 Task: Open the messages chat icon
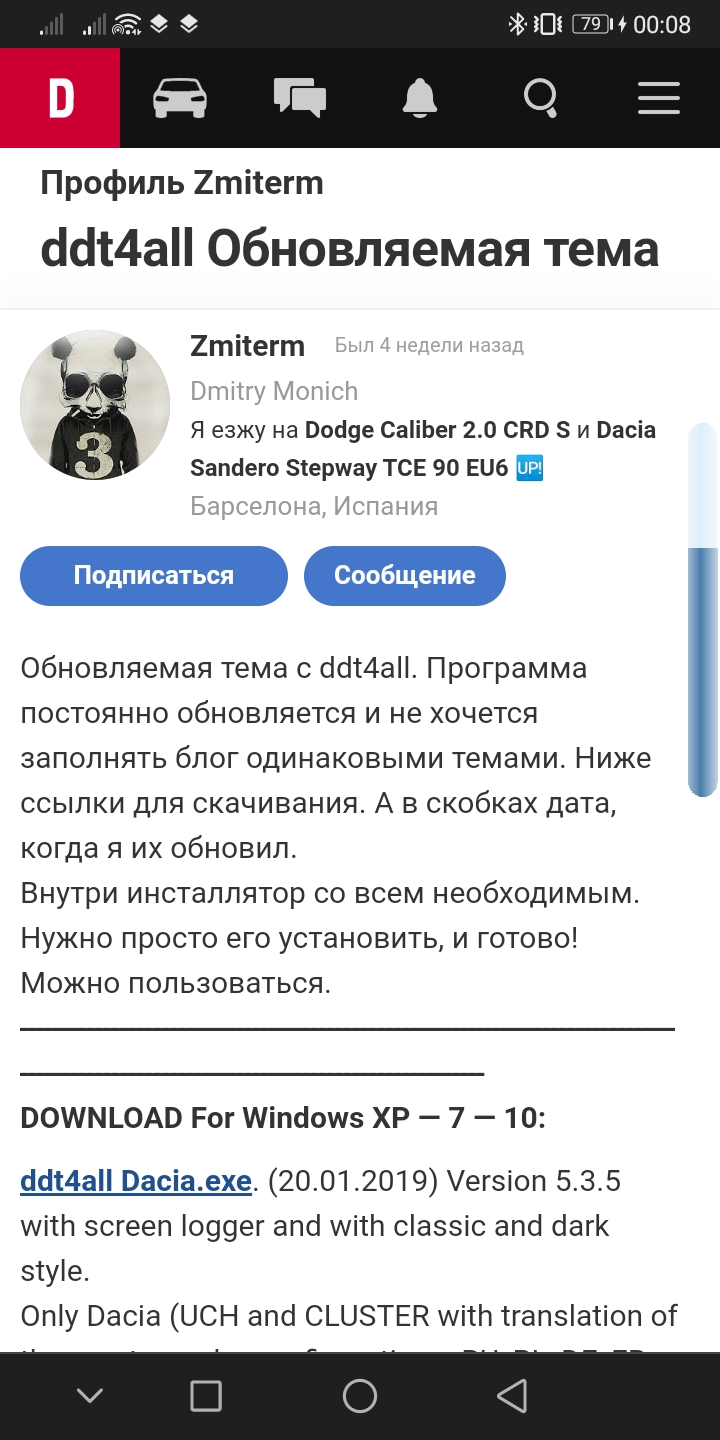point(300,98)
